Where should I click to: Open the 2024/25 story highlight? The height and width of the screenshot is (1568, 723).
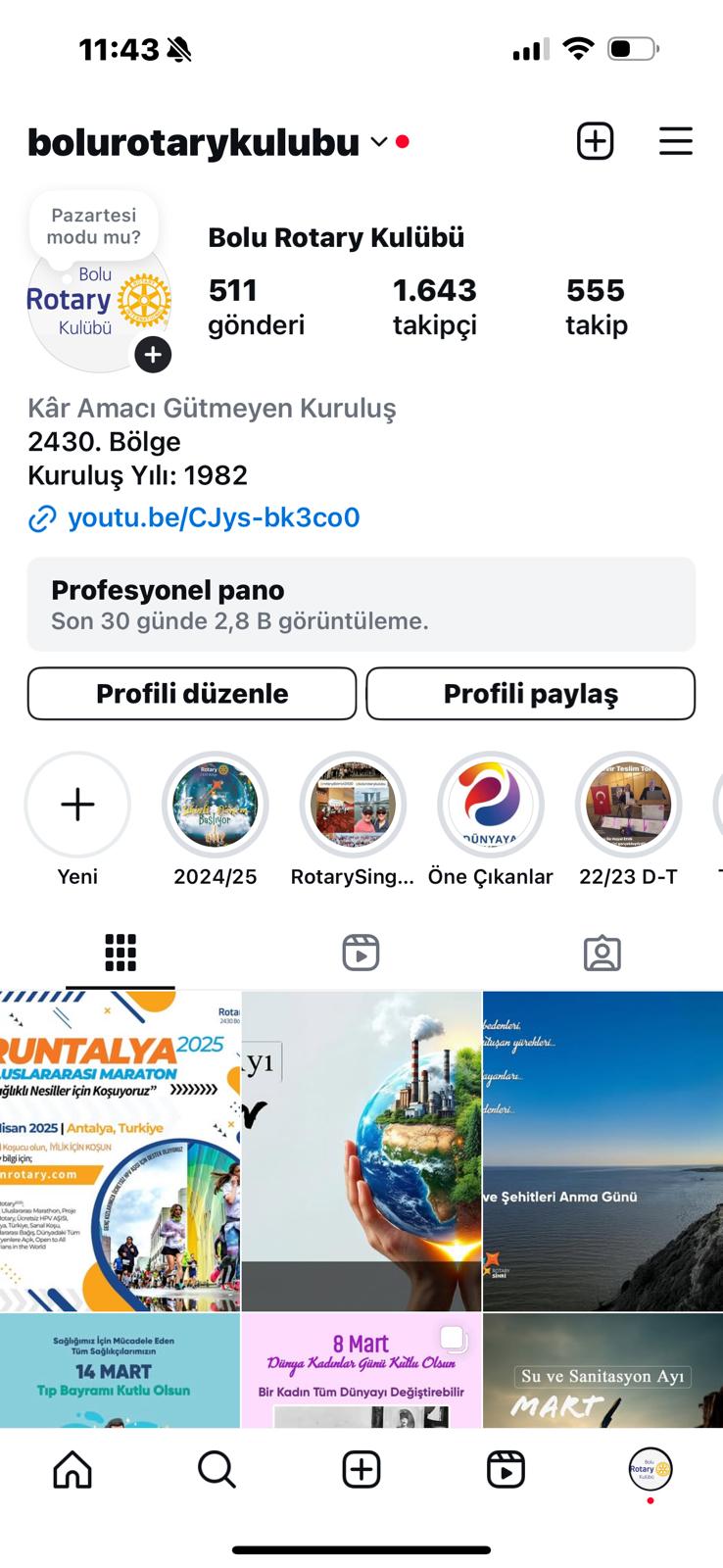coord(216,805)
